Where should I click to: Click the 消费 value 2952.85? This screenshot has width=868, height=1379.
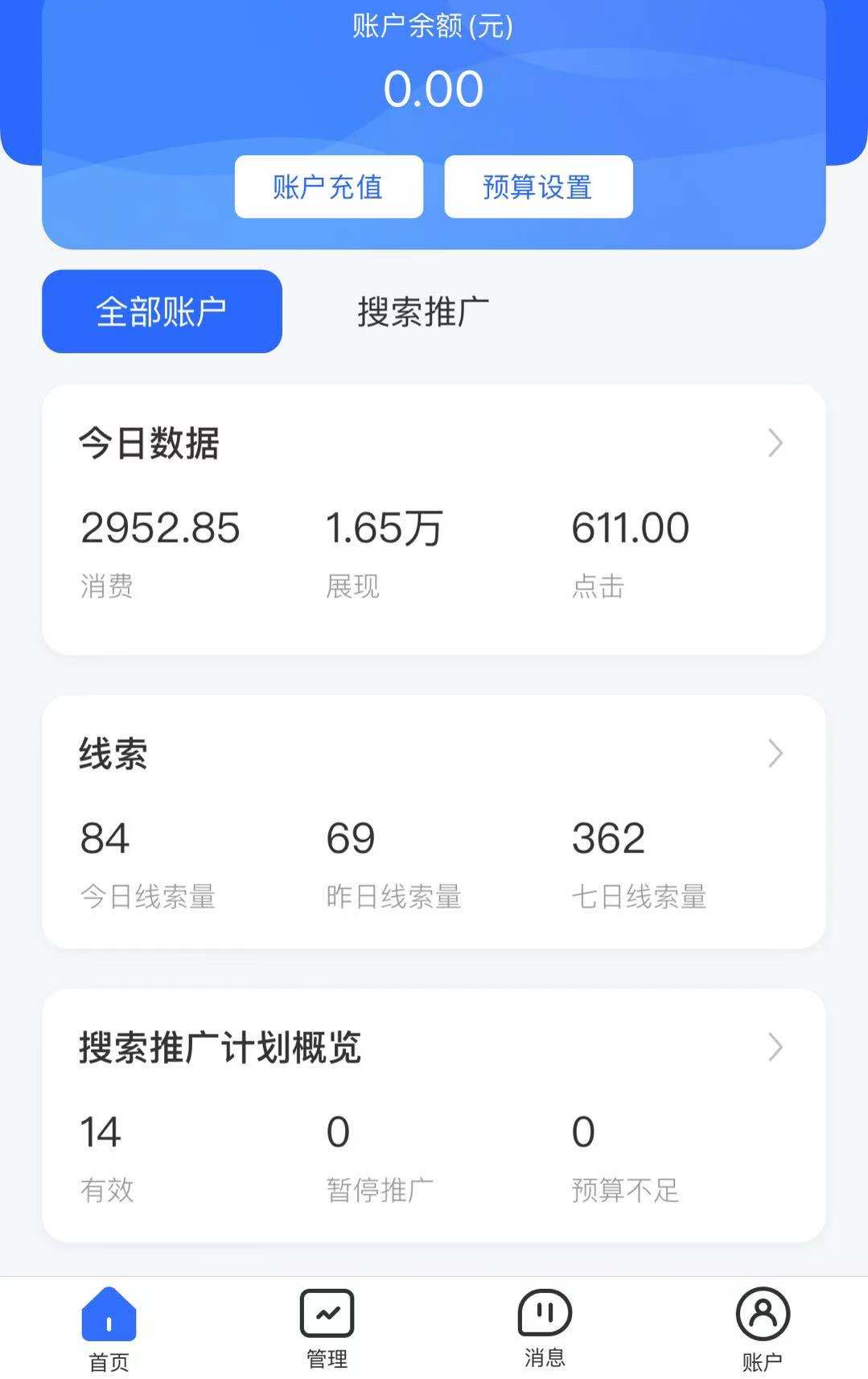pos(160,529)
